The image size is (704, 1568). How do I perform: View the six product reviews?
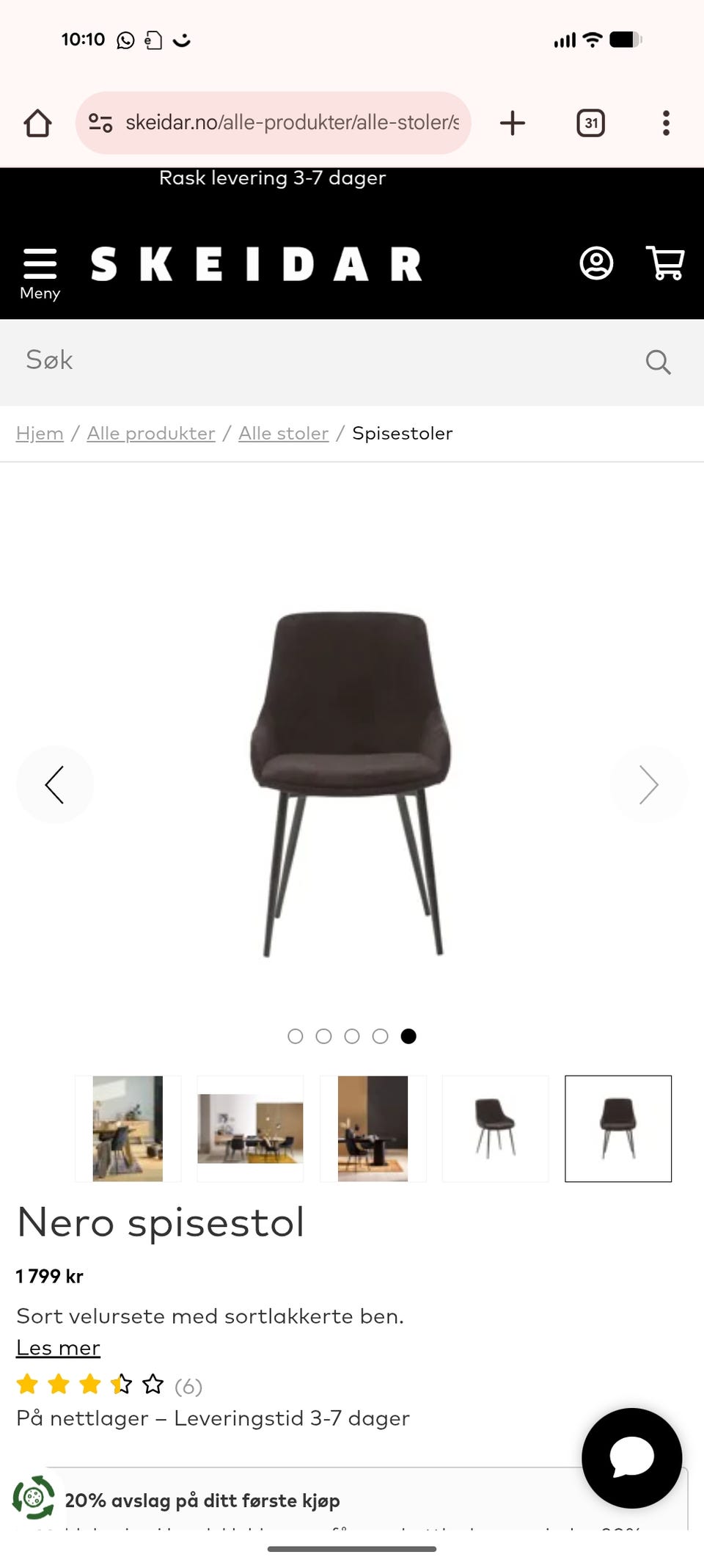188,1386
